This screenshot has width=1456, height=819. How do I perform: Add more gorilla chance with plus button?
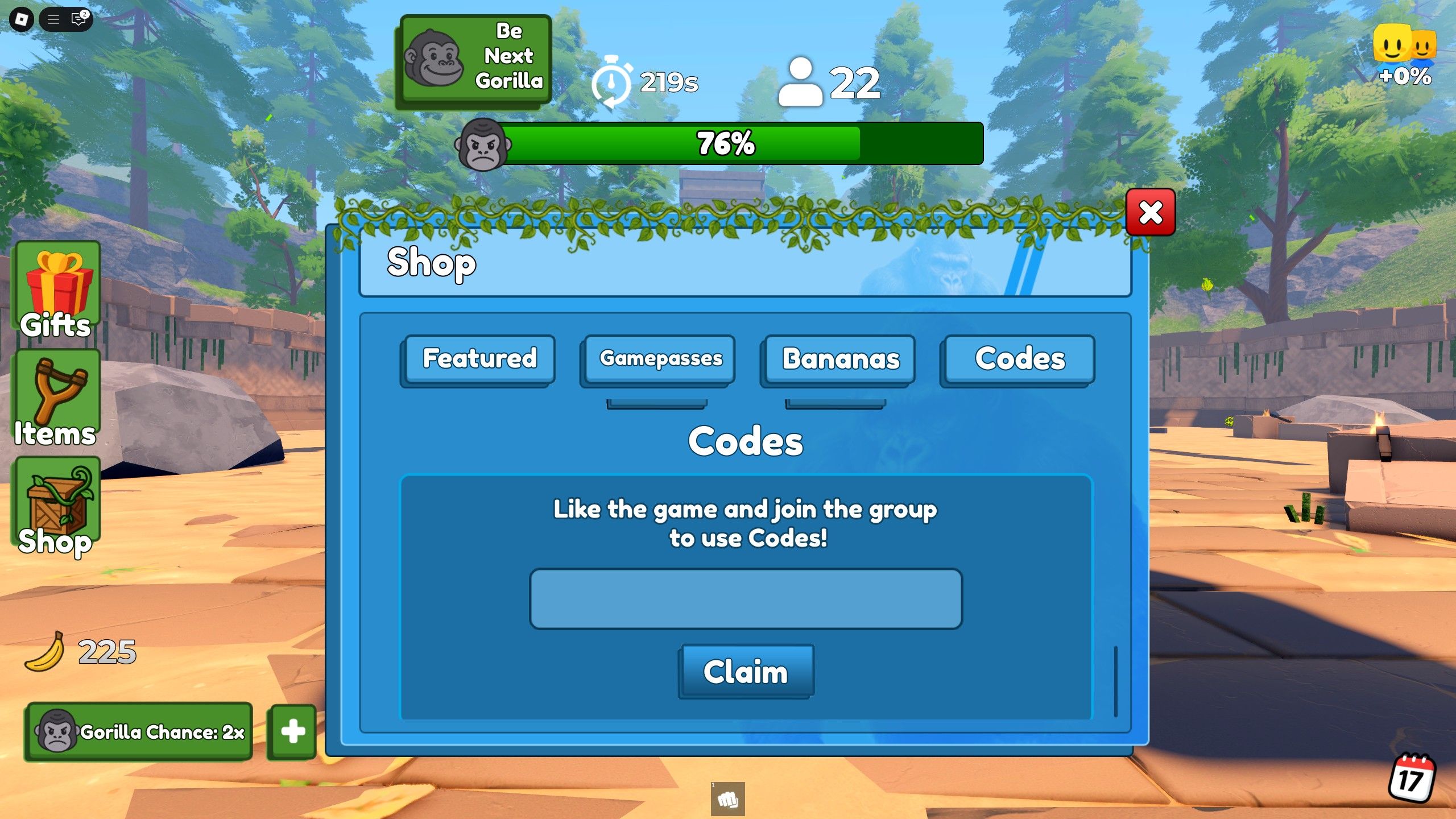(292, 731)
